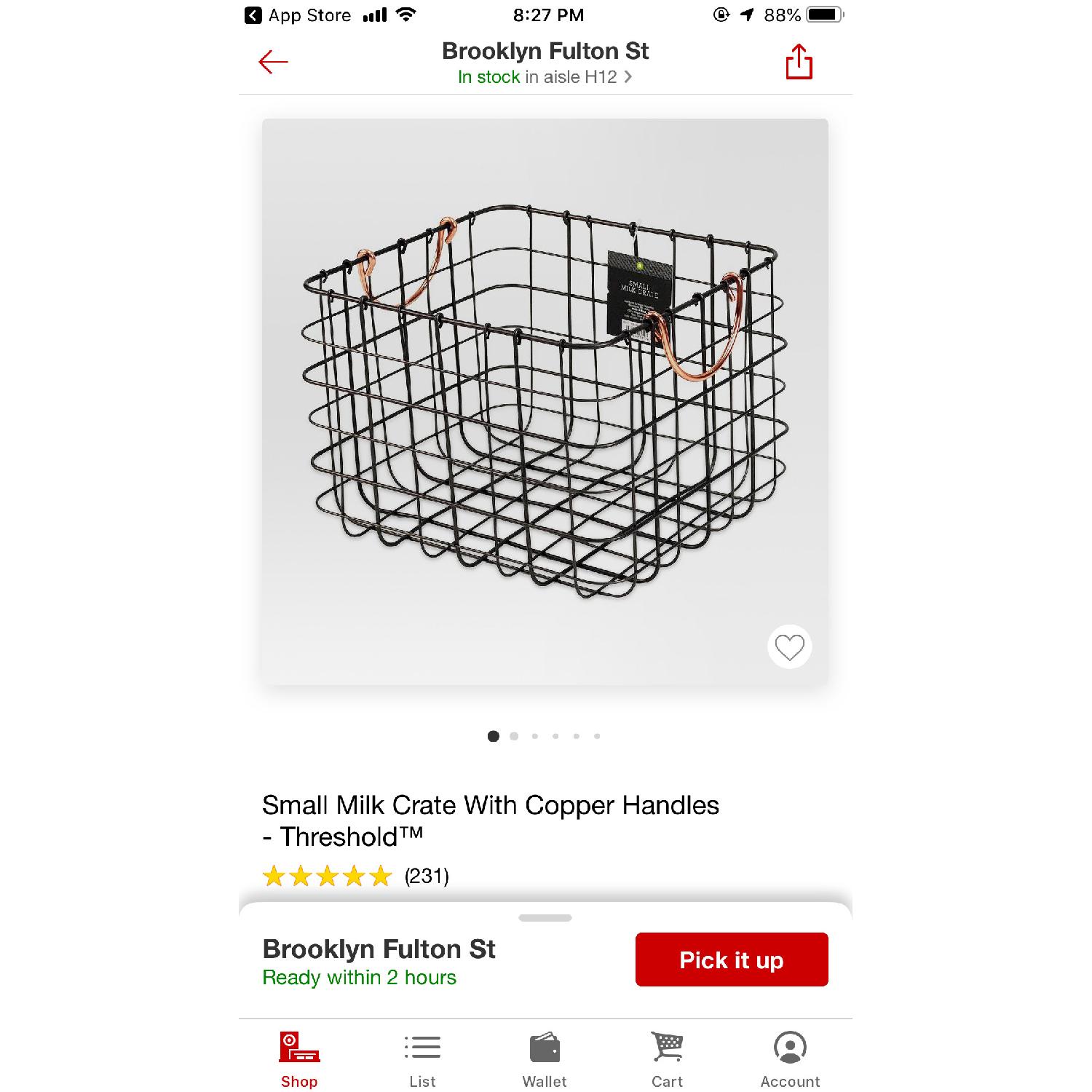Share this product
This screenshot has width=1092, height=1092.
click(799, 62)
